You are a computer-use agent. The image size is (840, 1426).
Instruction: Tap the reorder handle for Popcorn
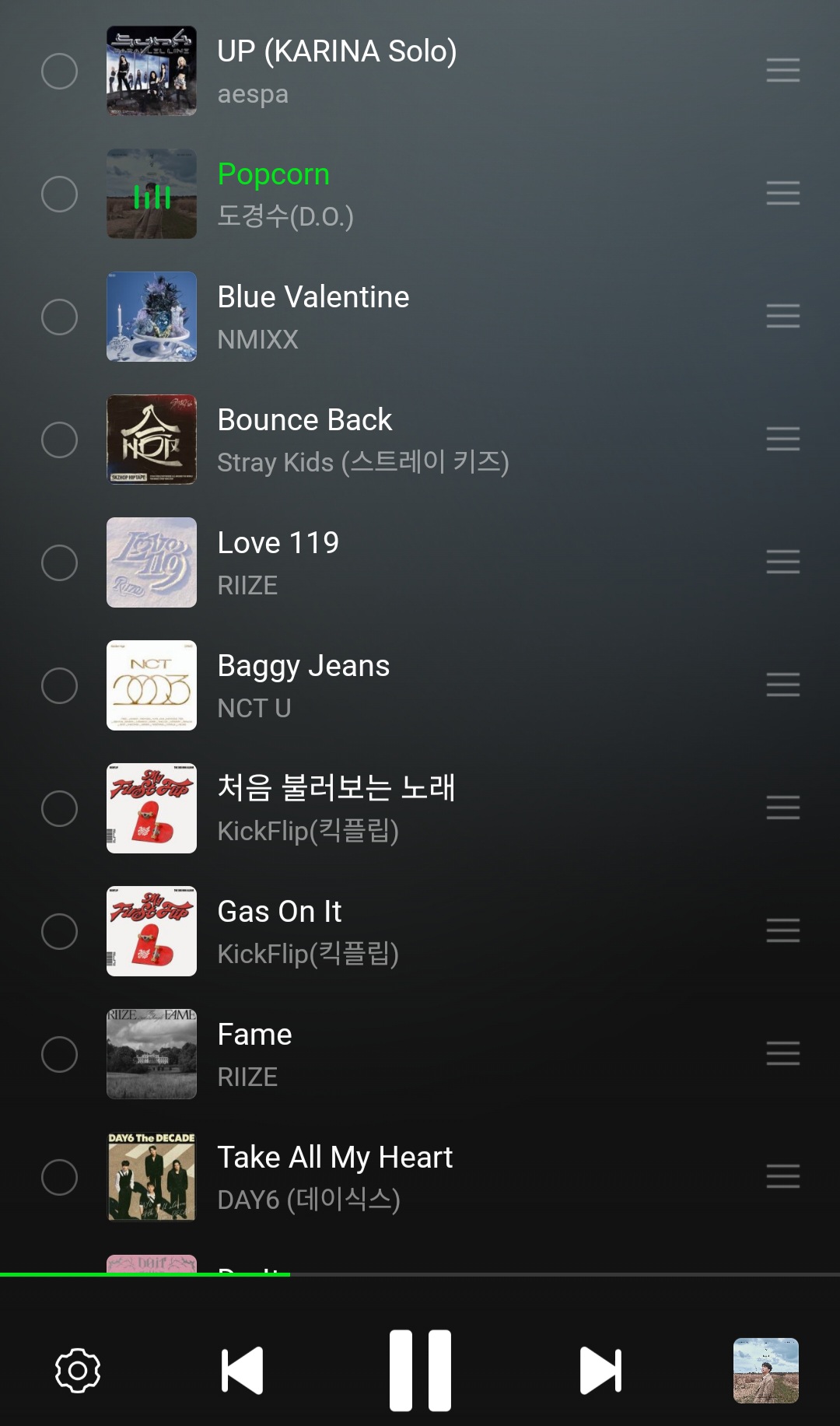(782, 193)
